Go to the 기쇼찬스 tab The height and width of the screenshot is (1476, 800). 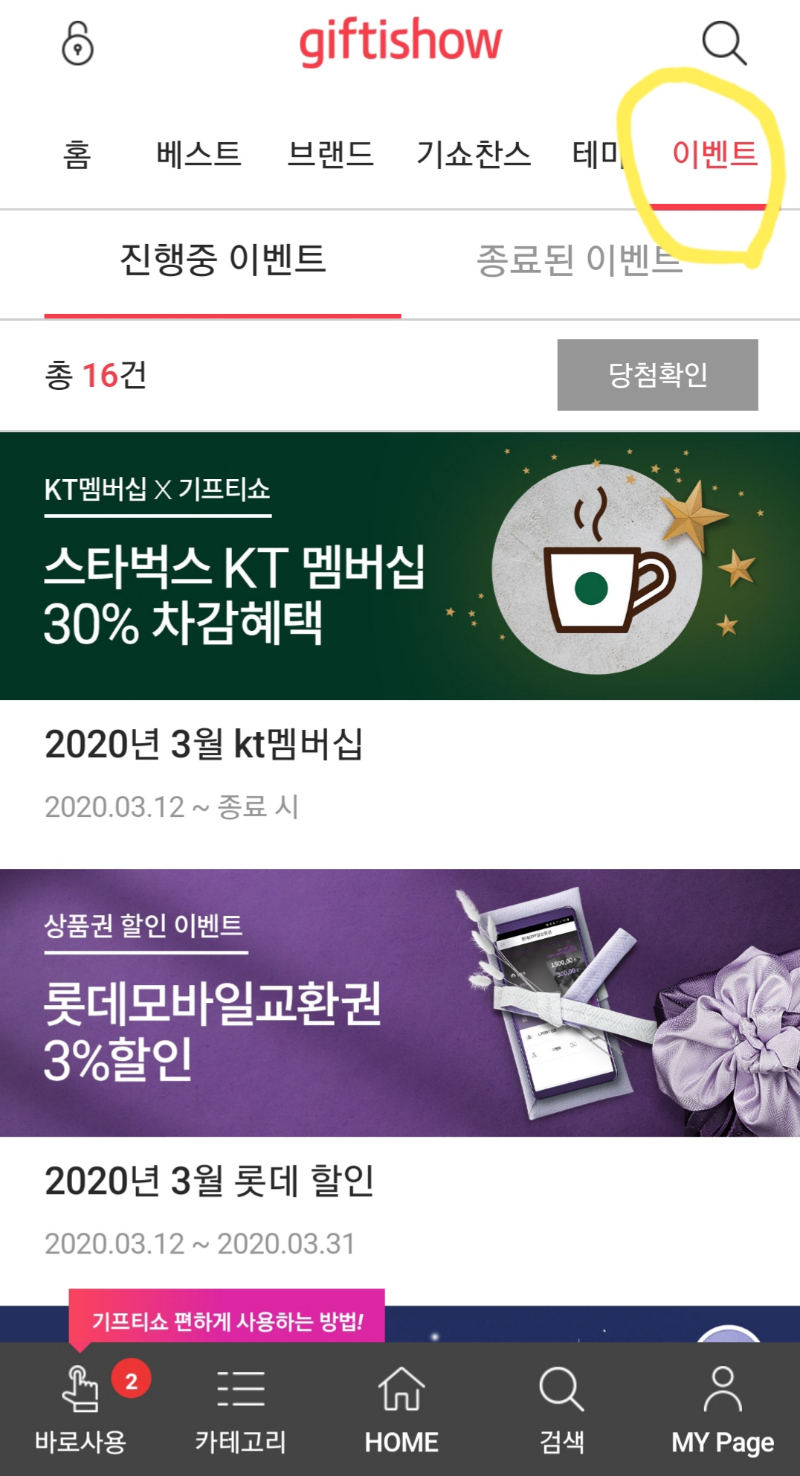pyautogui.click(x=473, y=155)
